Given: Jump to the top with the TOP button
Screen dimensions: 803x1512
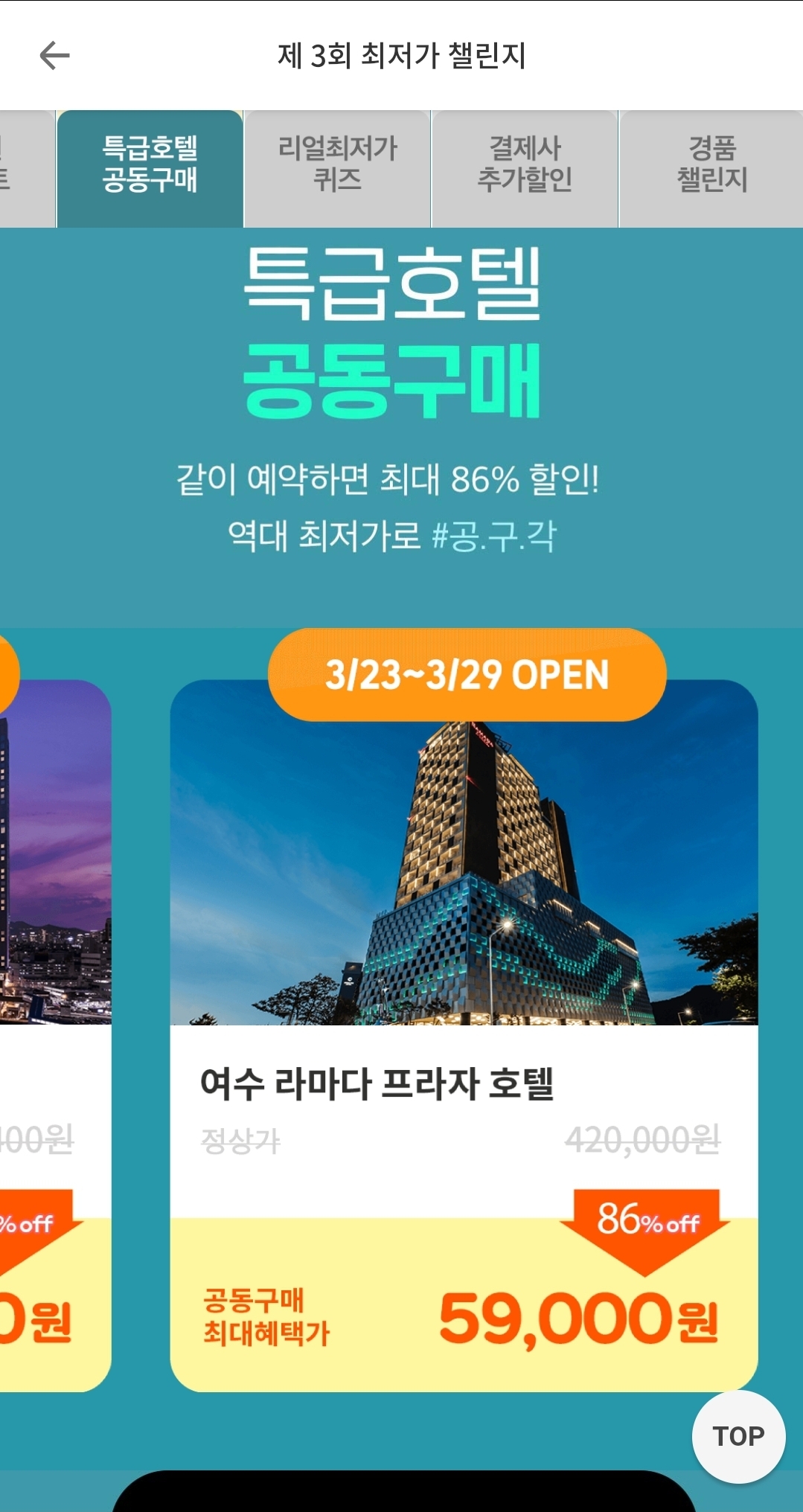Looking at the screenshot, I should click(738, 1436).
